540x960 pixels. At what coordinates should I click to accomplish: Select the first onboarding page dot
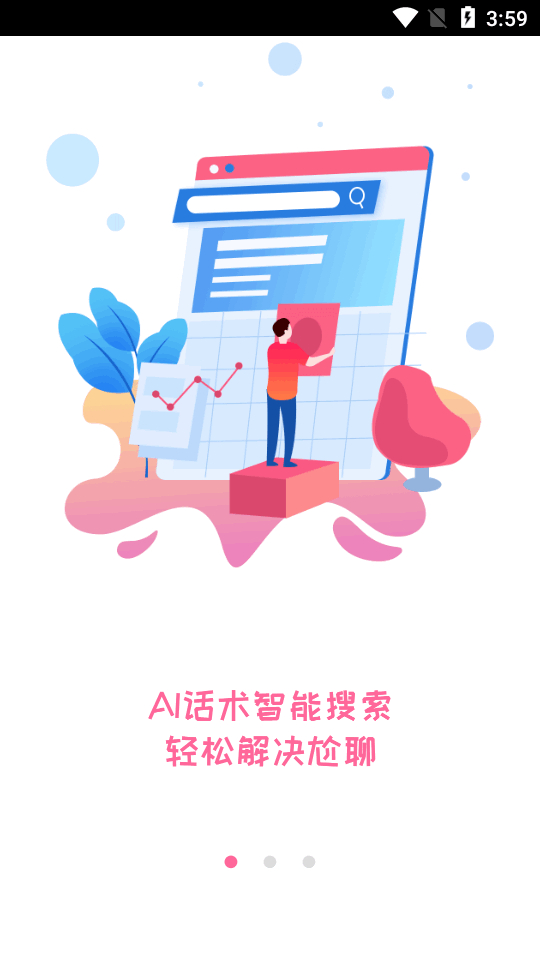coord(231,861)
